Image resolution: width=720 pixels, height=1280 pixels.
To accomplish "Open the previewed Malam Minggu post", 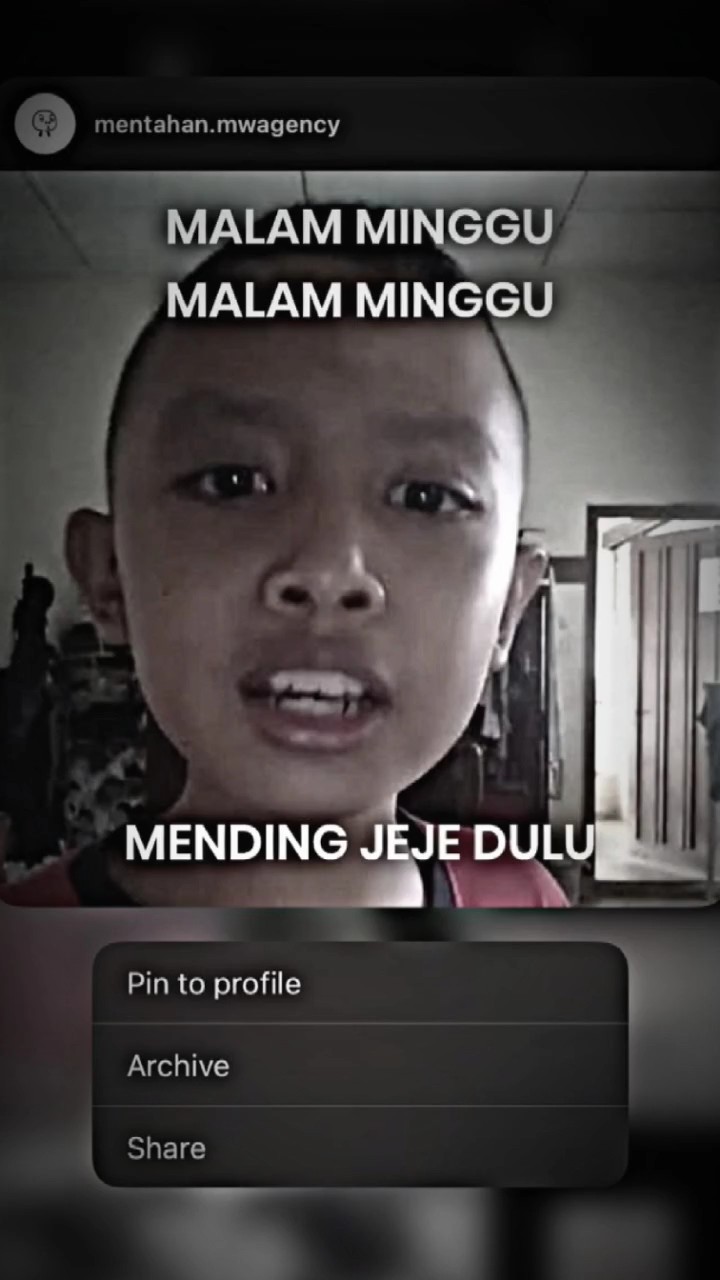I will click(x=360, y=538).
